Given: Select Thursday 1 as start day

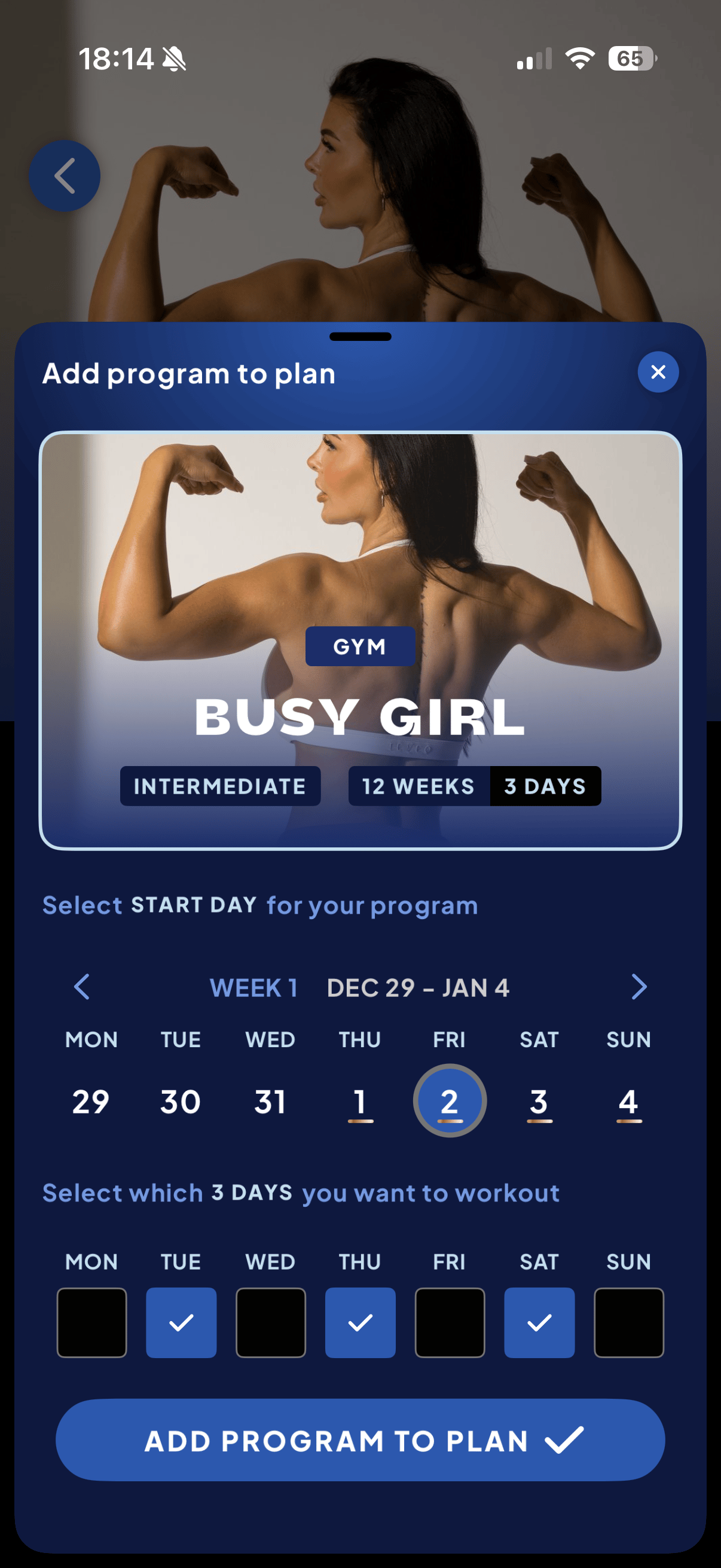Looking at the screenshot, I should pos(359,1101).
